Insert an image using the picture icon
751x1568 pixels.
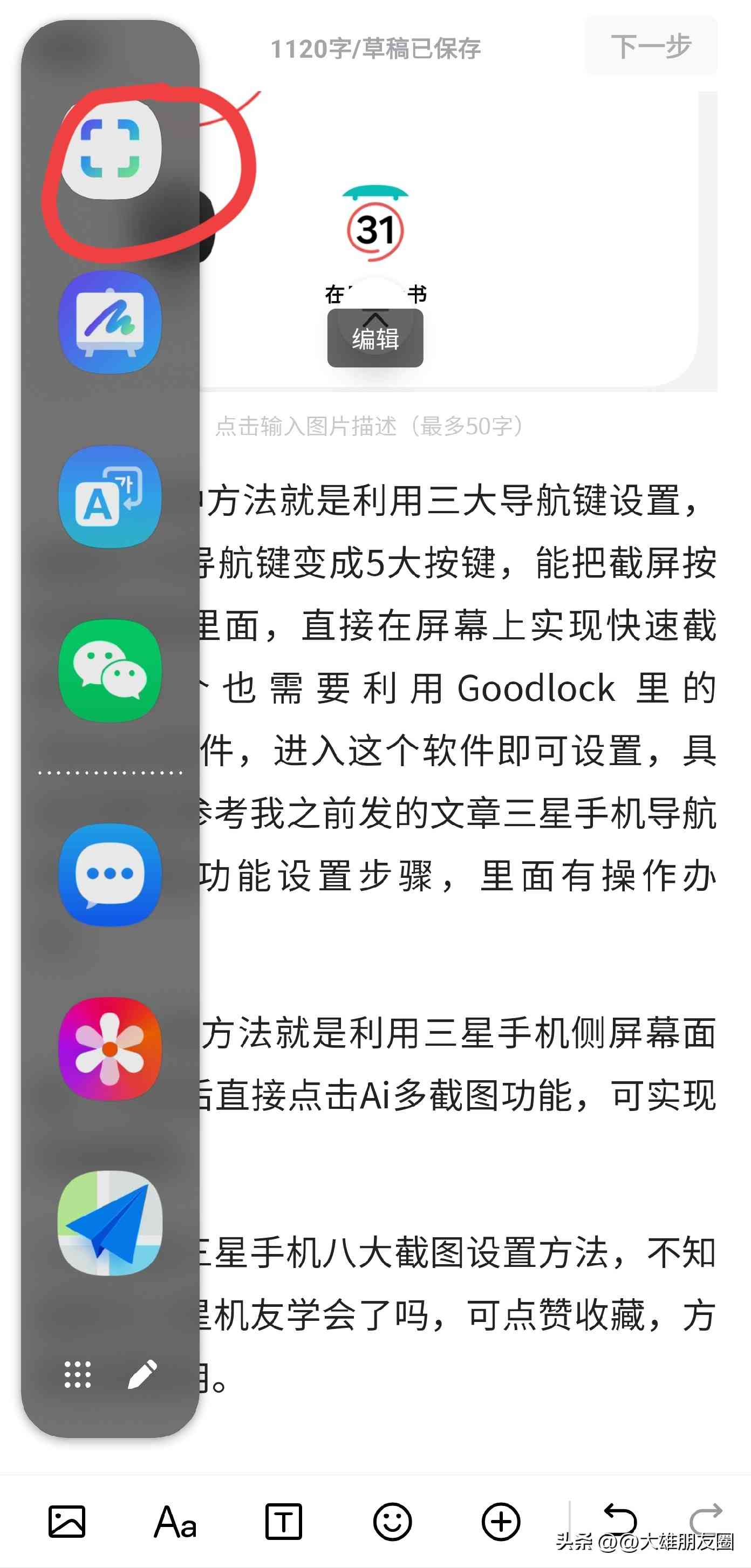(67, 1521)
